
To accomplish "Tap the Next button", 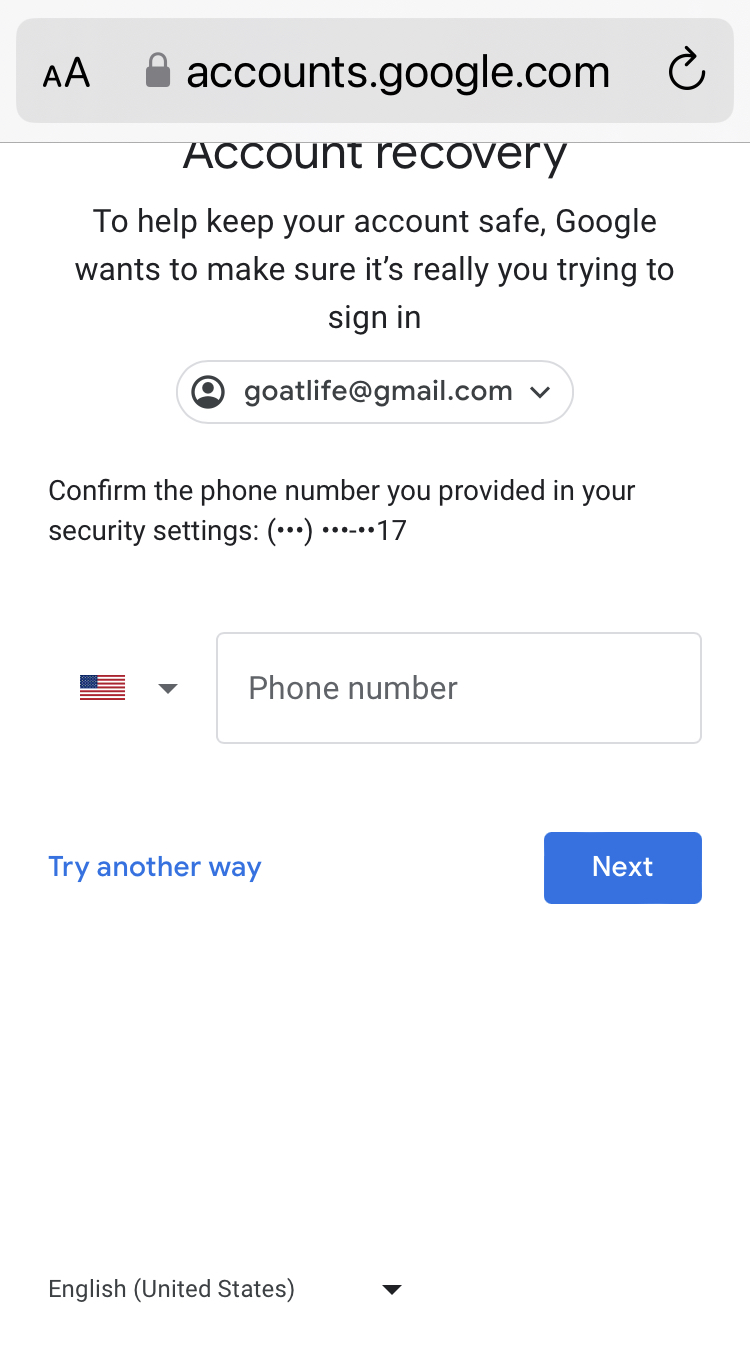I will pyautogui.click(x=623, y=868).
